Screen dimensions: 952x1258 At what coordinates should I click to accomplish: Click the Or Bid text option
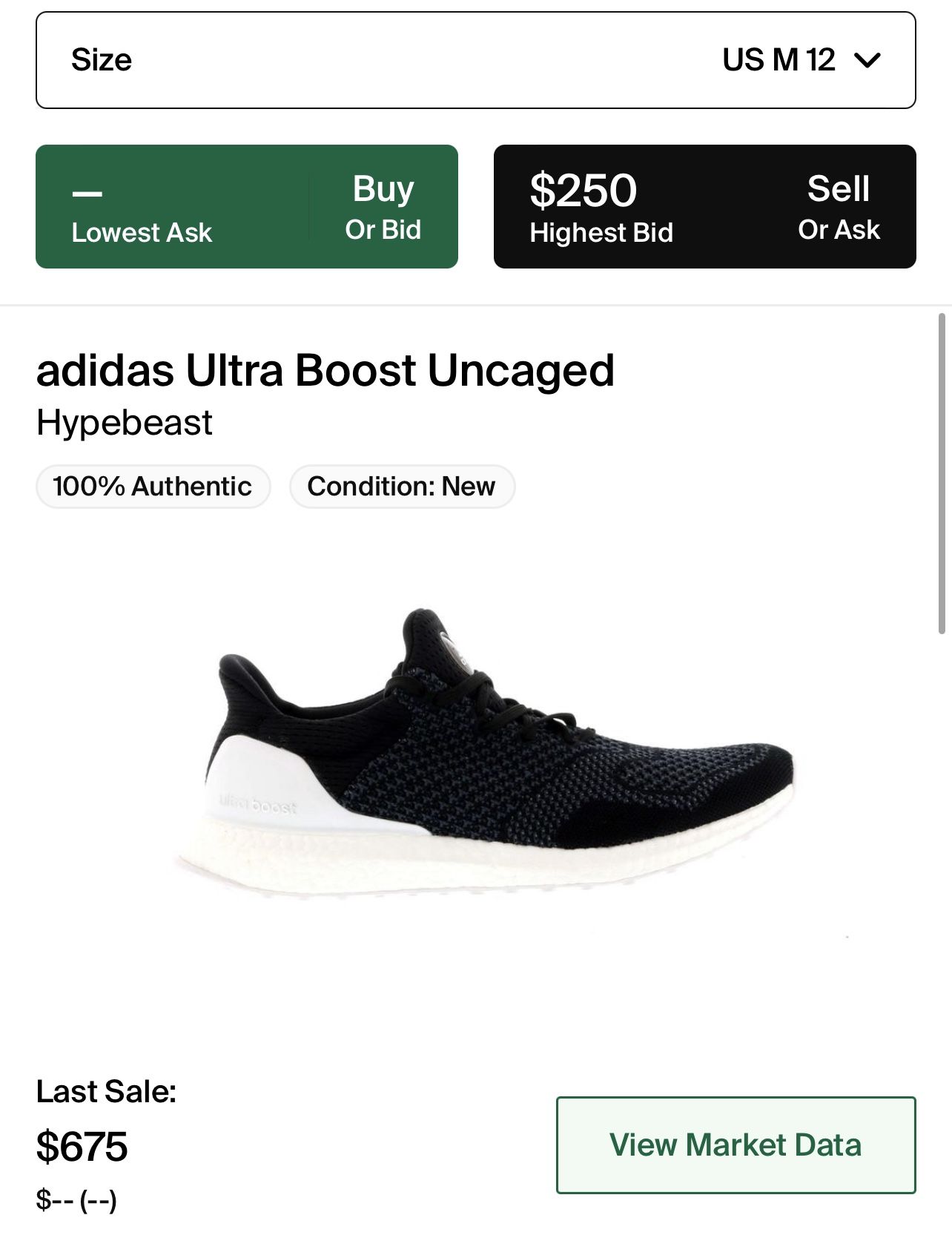tap(382, 231)
